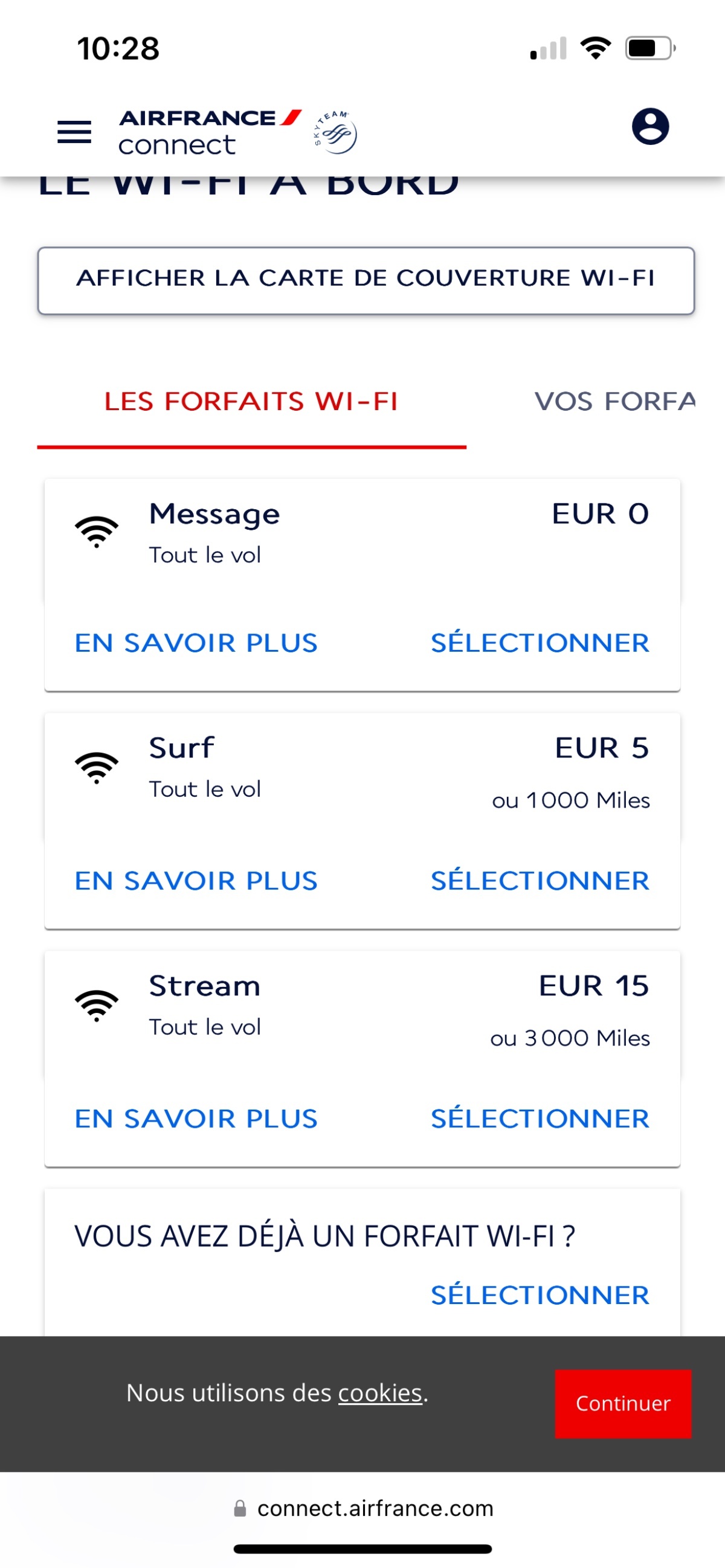Tap En savoir plus for Message pass
Viewport: 725px width, 1568px height.
point(196,643)
